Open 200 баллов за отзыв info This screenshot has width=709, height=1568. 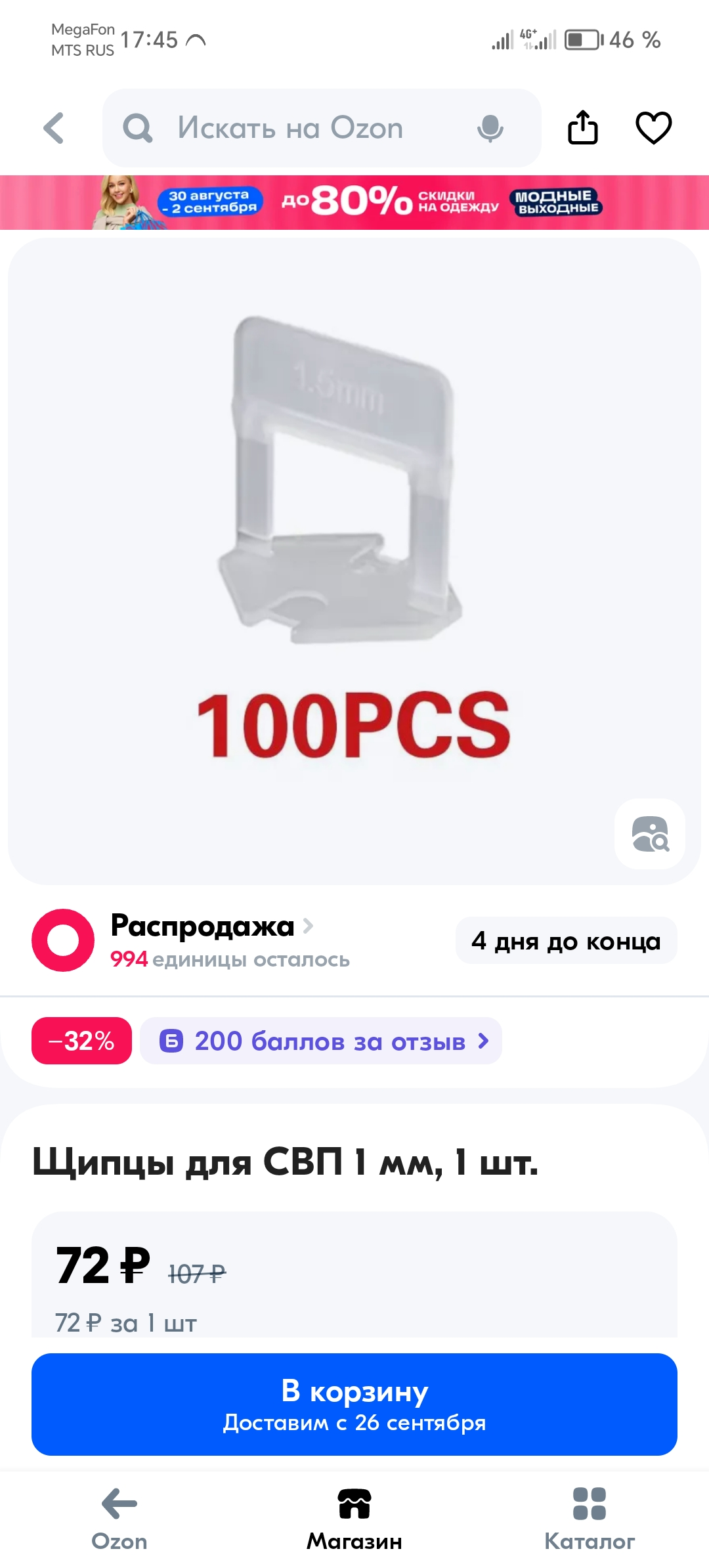(321, 1041)
